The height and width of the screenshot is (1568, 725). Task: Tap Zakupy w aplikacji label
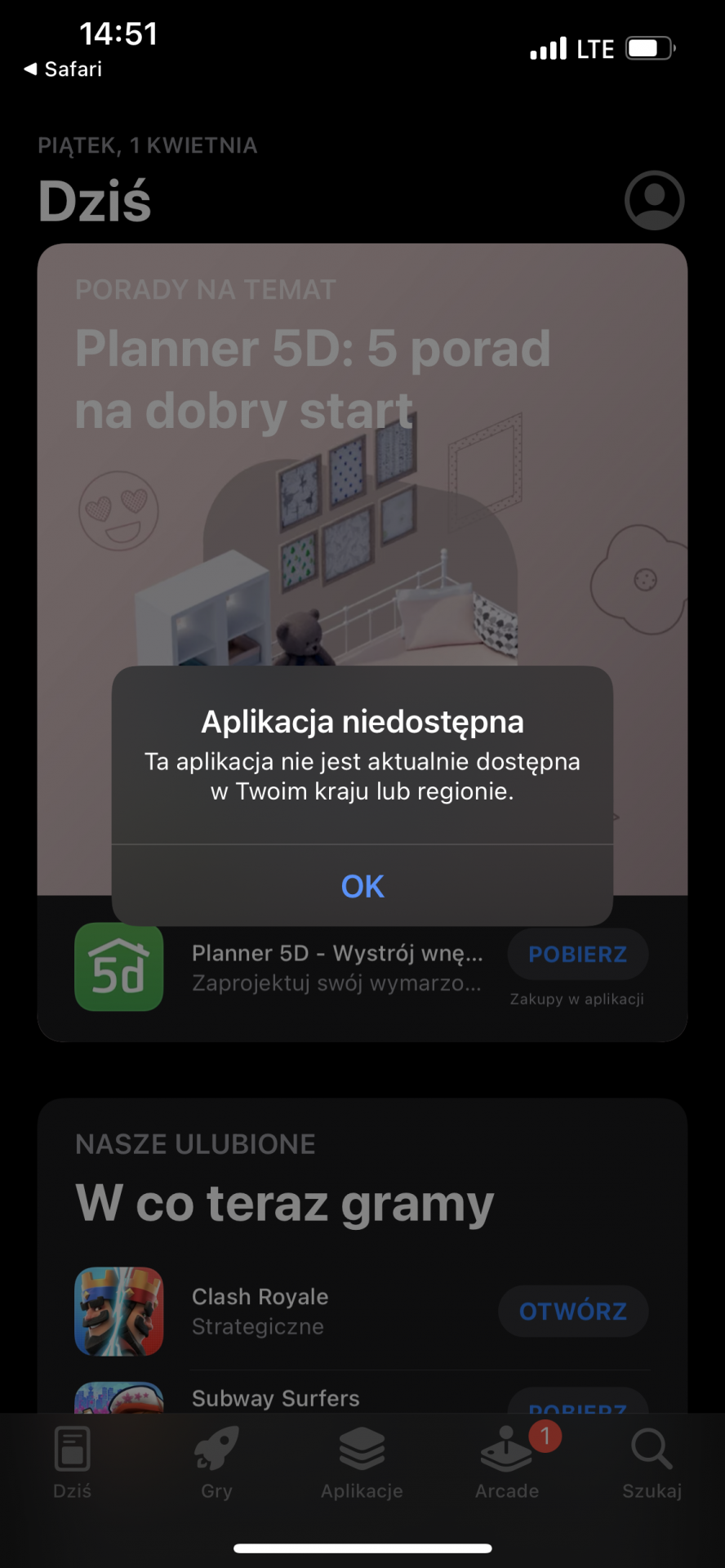[577, 998]
